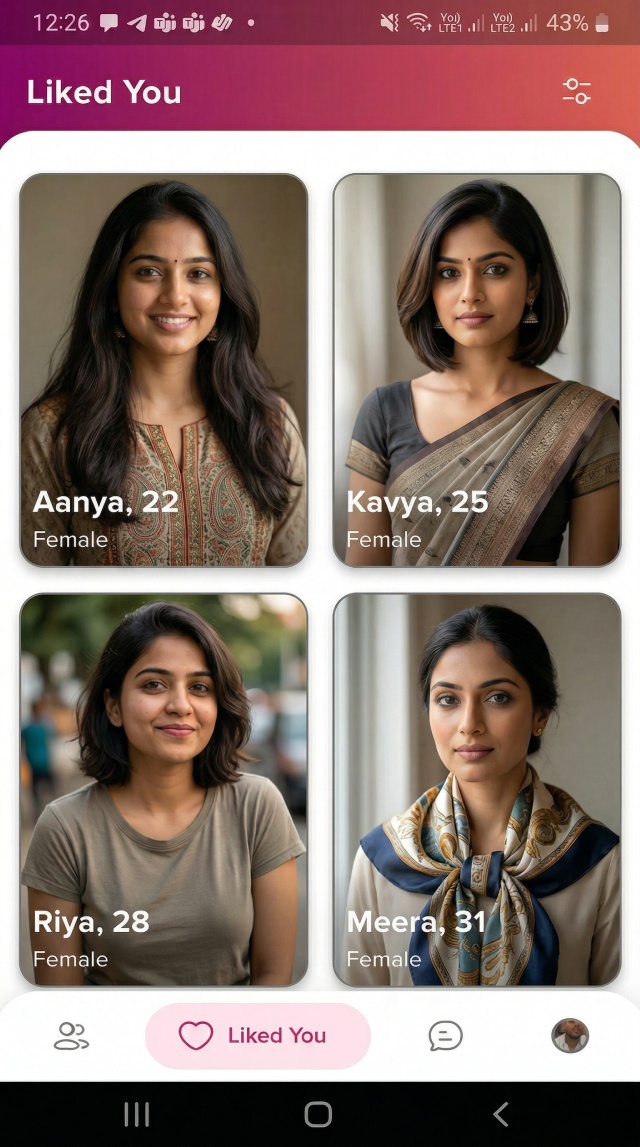Screen dimensions: 640x1147
Task: Open Aanya's profile card
Action: [x=164, y=370]
